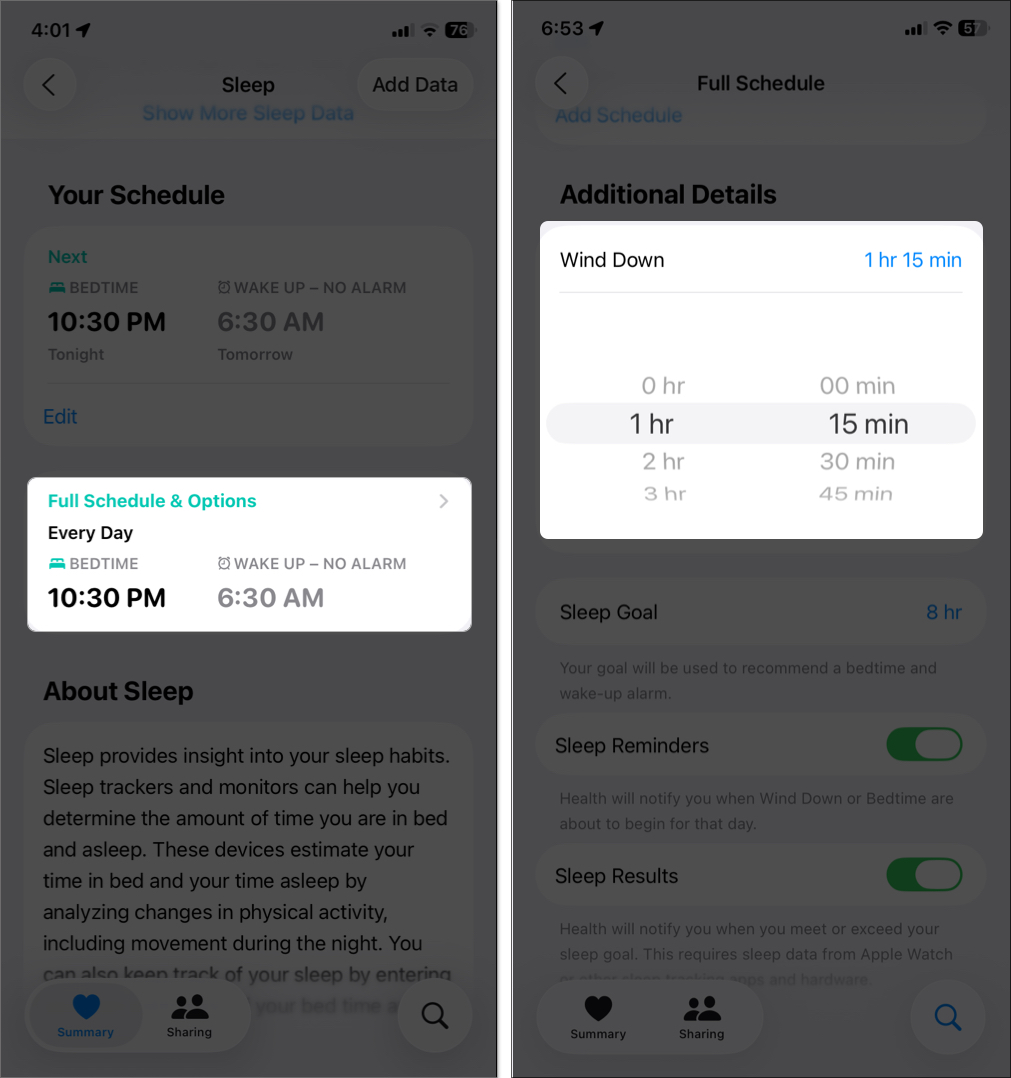Choose 0 hr in the hour wheel
The height and width of the screenshot is (1078, 1011).
coord(663,386)
